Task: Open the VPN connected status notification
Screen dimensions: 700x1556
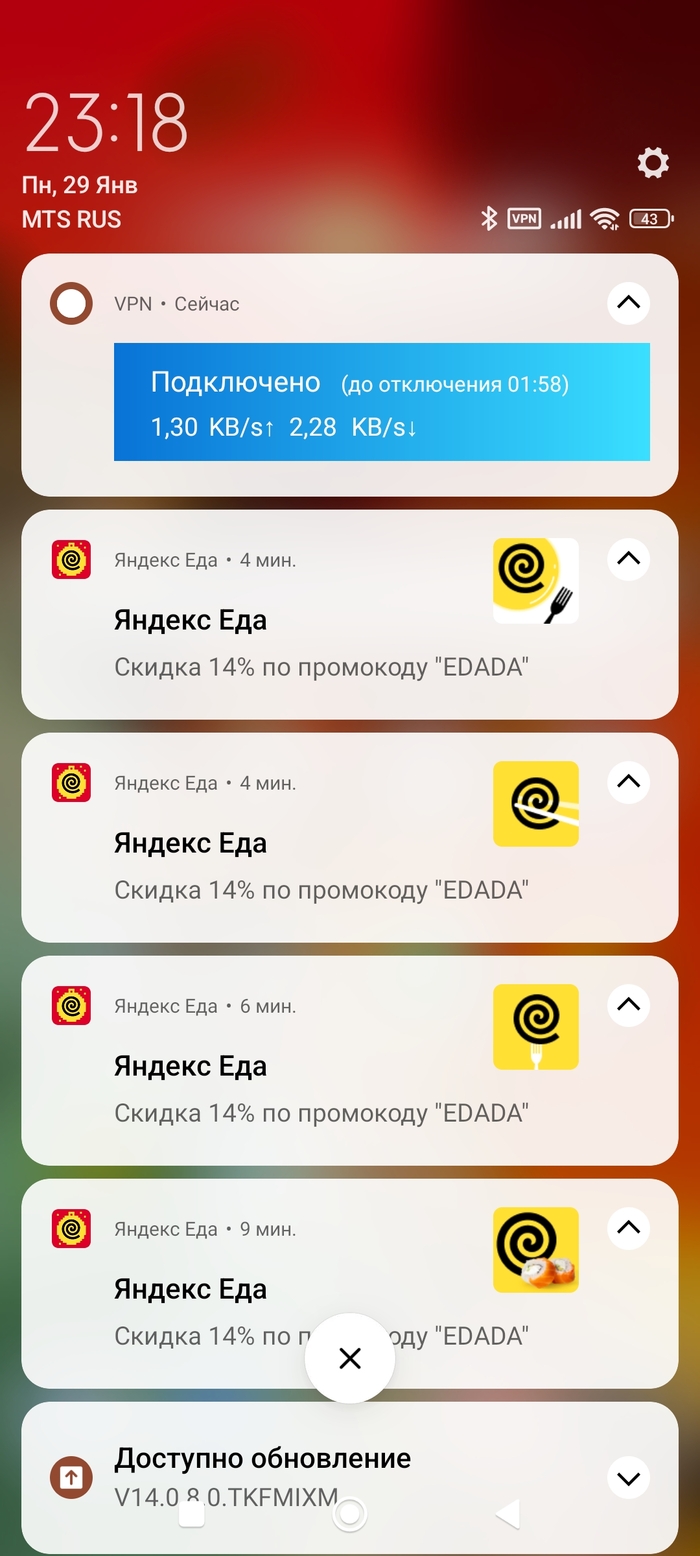Action: click(x=381, y=402)
